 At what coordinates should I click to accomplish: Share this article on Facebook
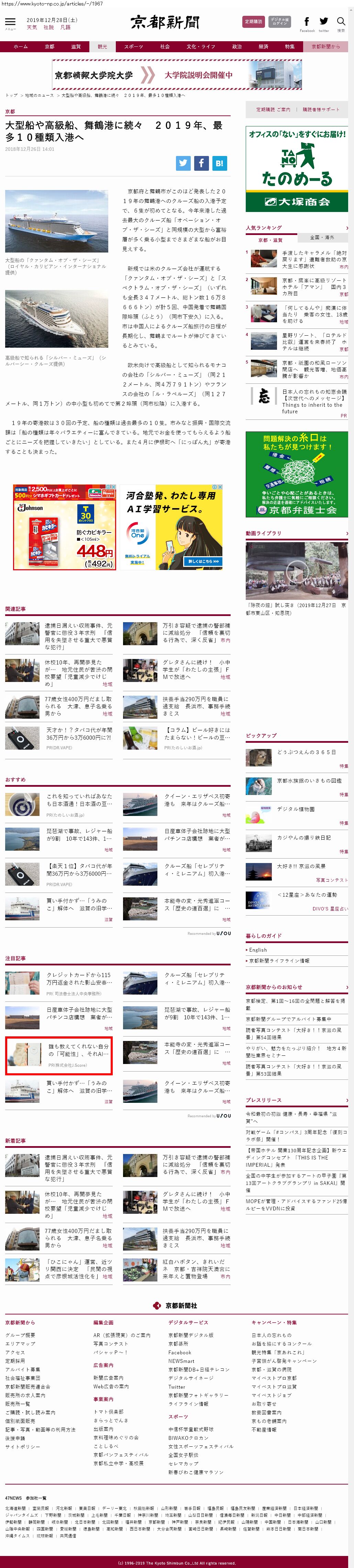pyautogui.click(x=202, y=163)
